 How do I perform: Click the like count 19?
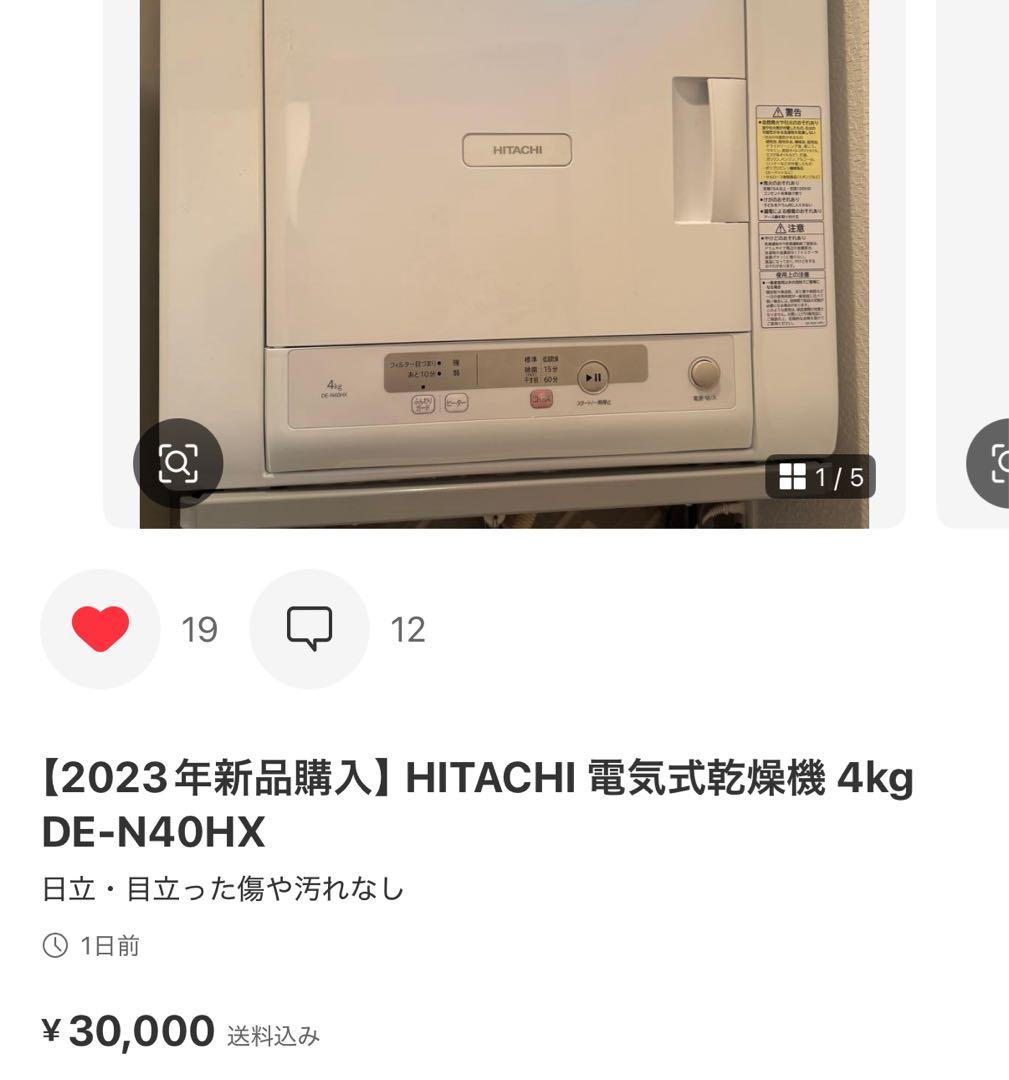[x=201, y=629]
